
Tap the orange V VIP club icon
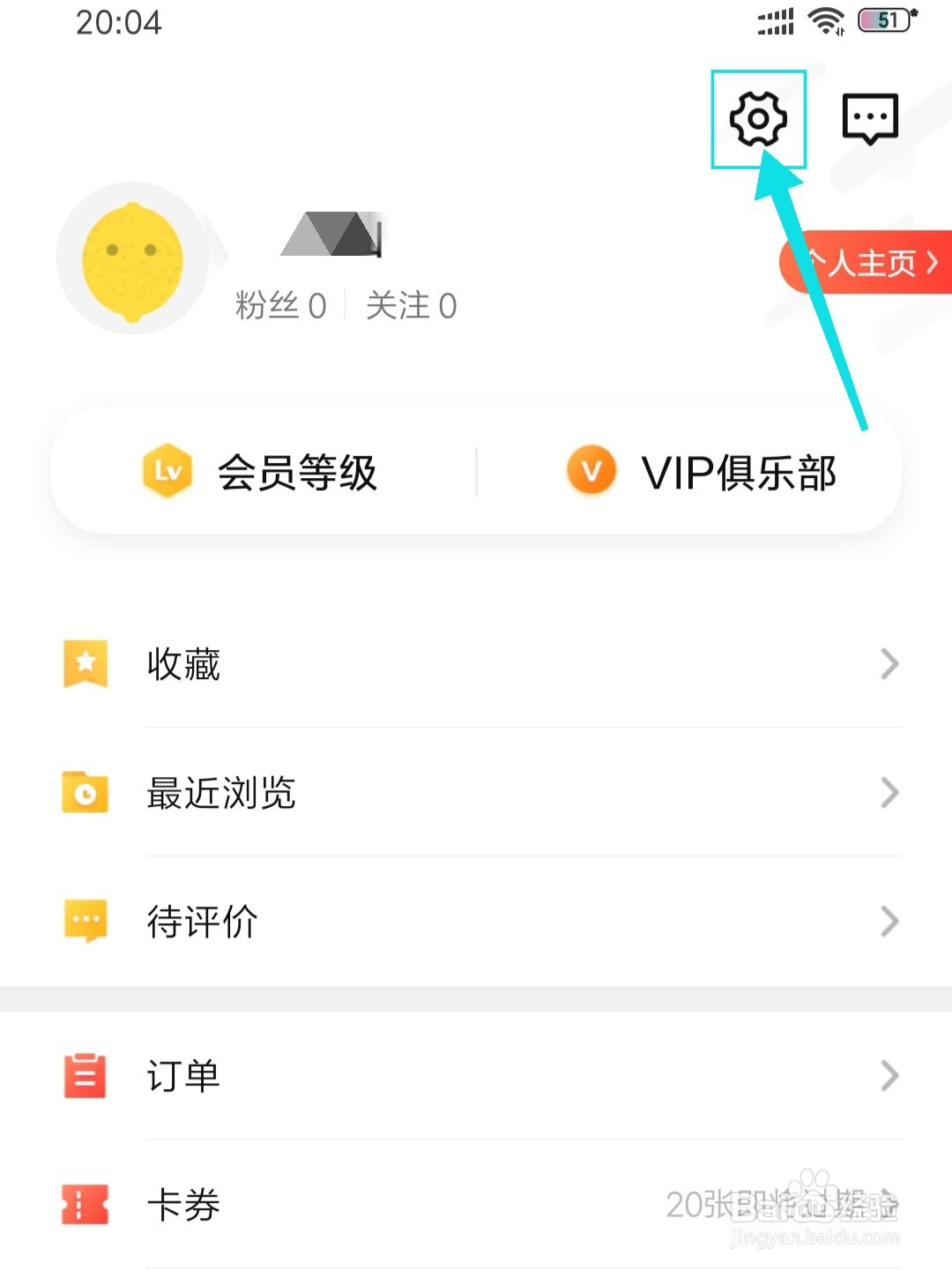click(591, 472)
